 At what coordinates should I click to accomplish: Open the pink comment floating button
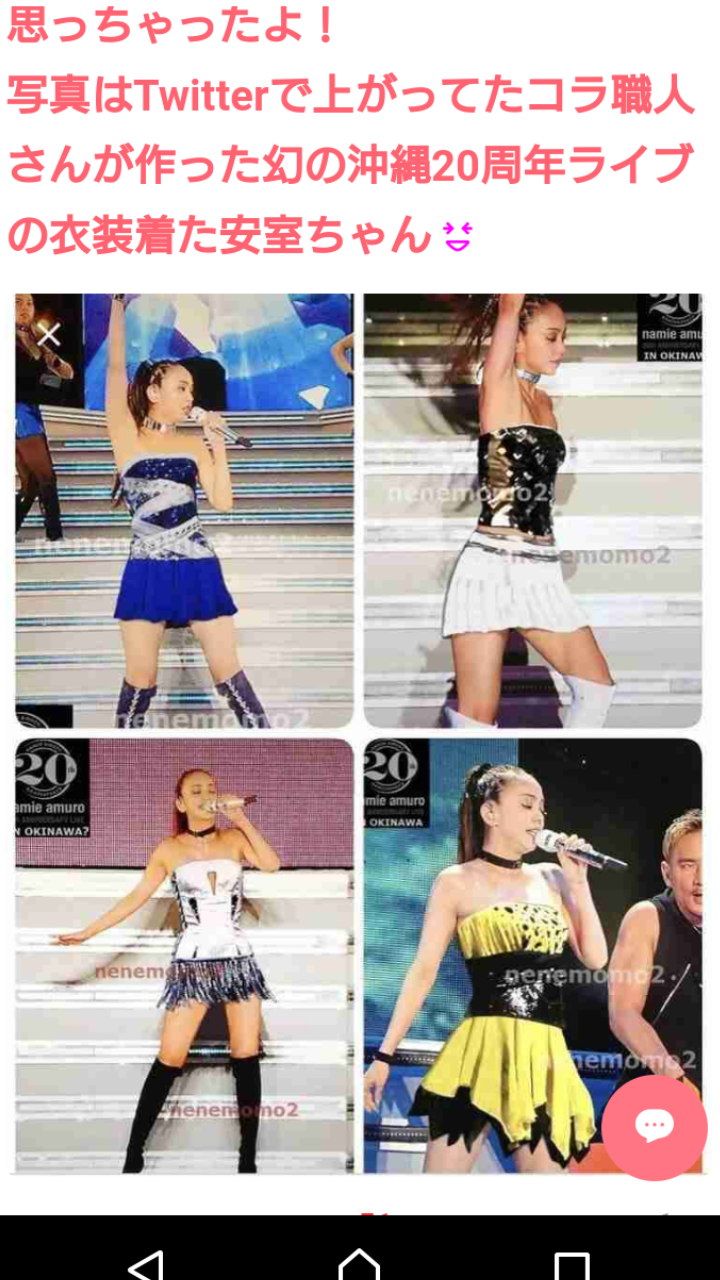coord(654,1127)
